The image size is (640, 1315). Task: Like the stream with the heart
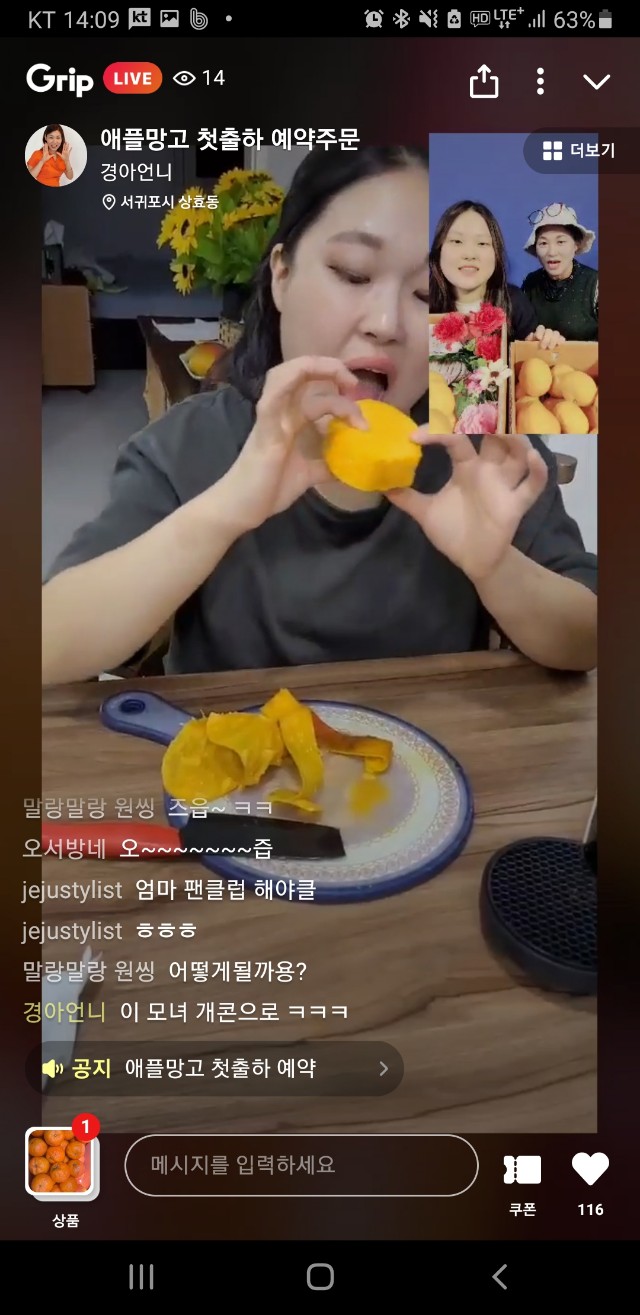(590, 1169)
